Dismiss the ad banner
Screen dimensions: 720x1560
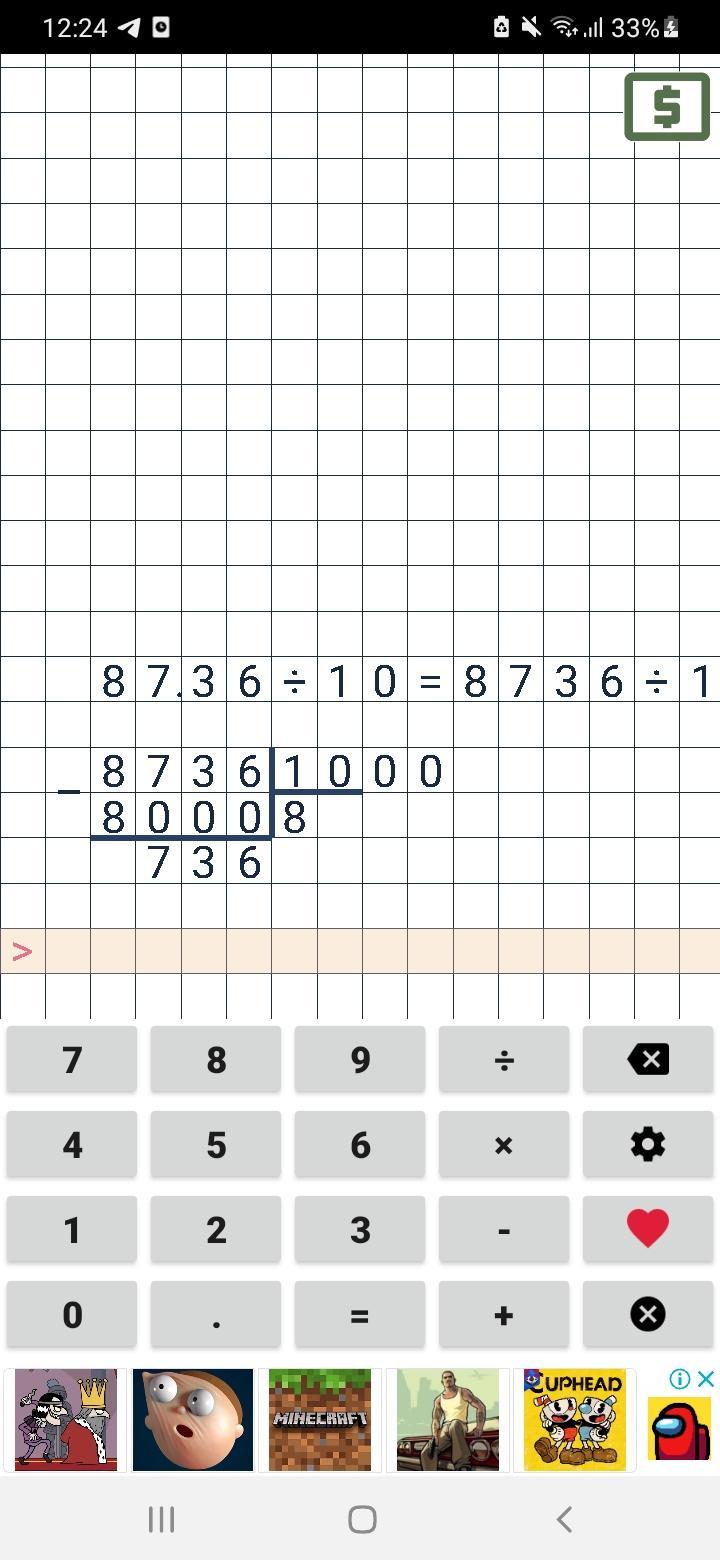click(x=705, y=1379)
